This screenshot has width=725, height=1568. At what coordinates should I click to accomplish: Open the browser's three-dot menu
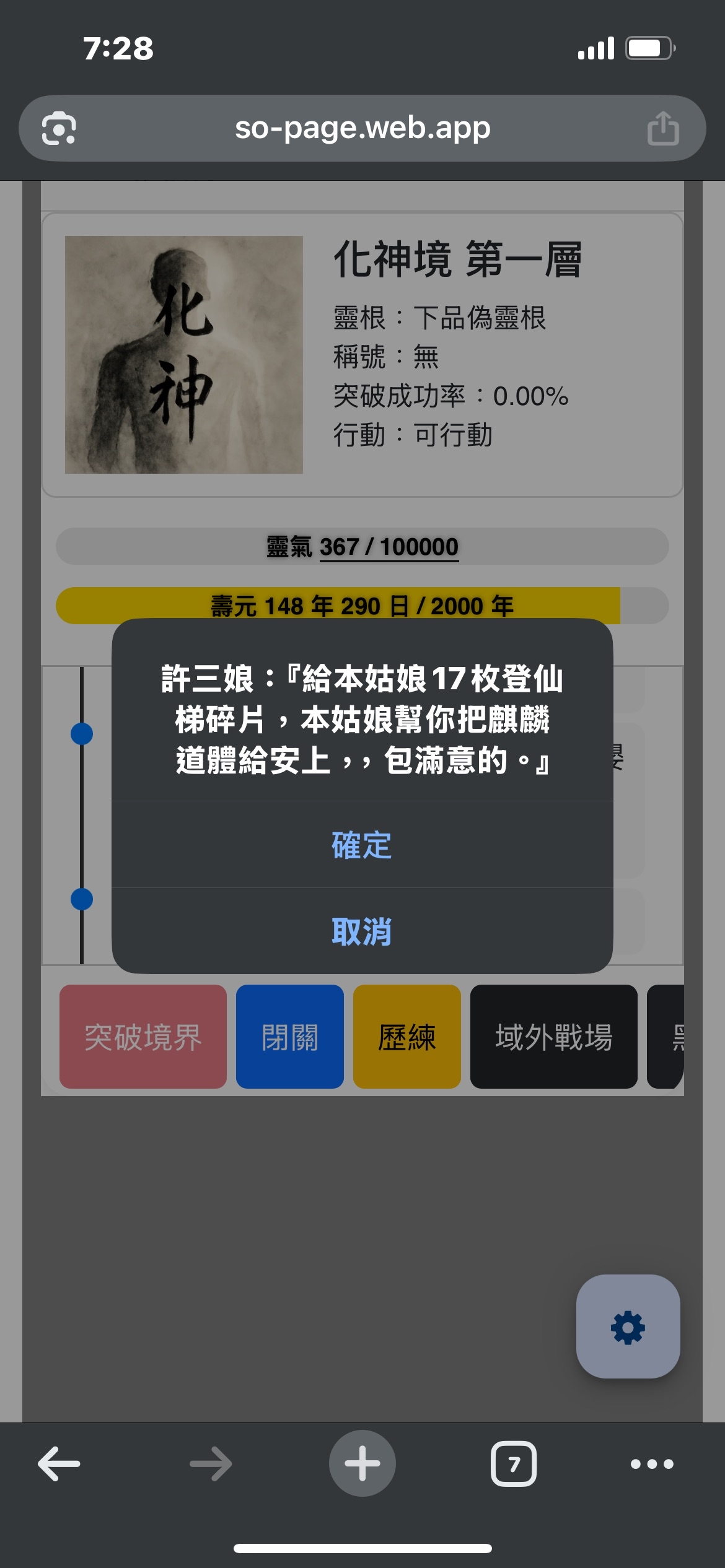tap(651, 1464)
